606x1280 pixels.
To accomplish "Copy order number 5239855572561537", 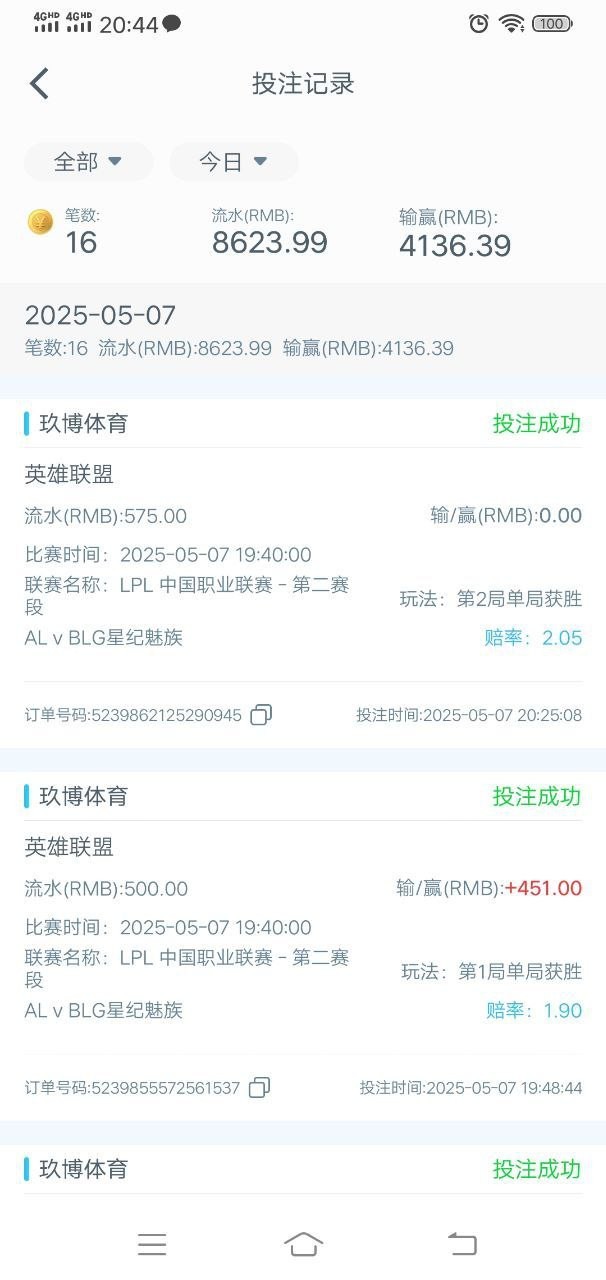I will point(259,1088).
